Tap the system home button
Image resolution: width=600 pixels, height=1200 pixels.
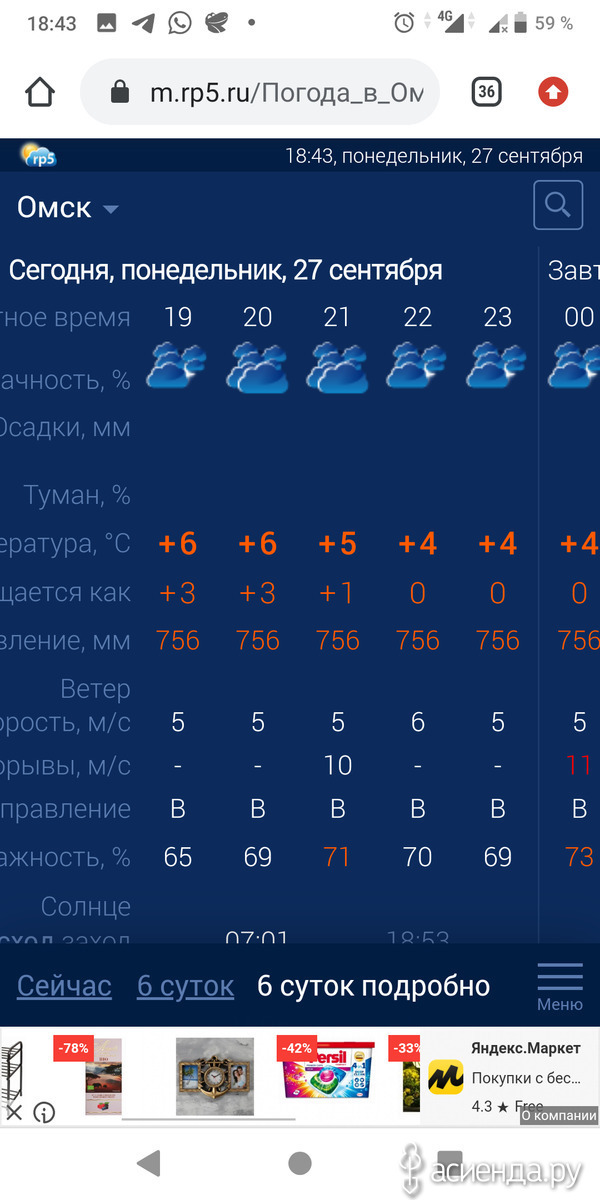300,1162
